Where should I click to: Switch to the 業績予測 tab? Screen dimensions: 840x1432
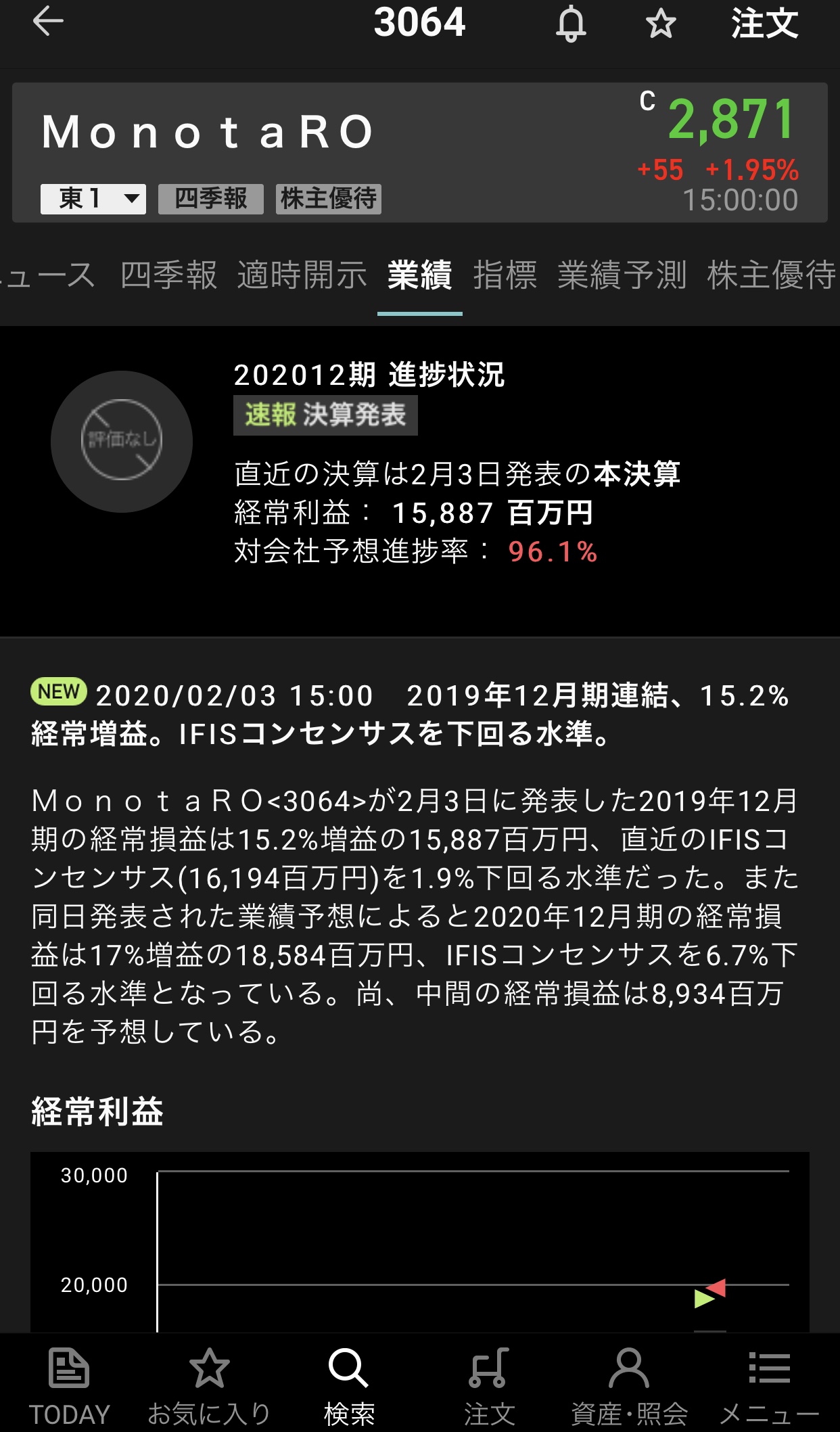click(622, 275)
